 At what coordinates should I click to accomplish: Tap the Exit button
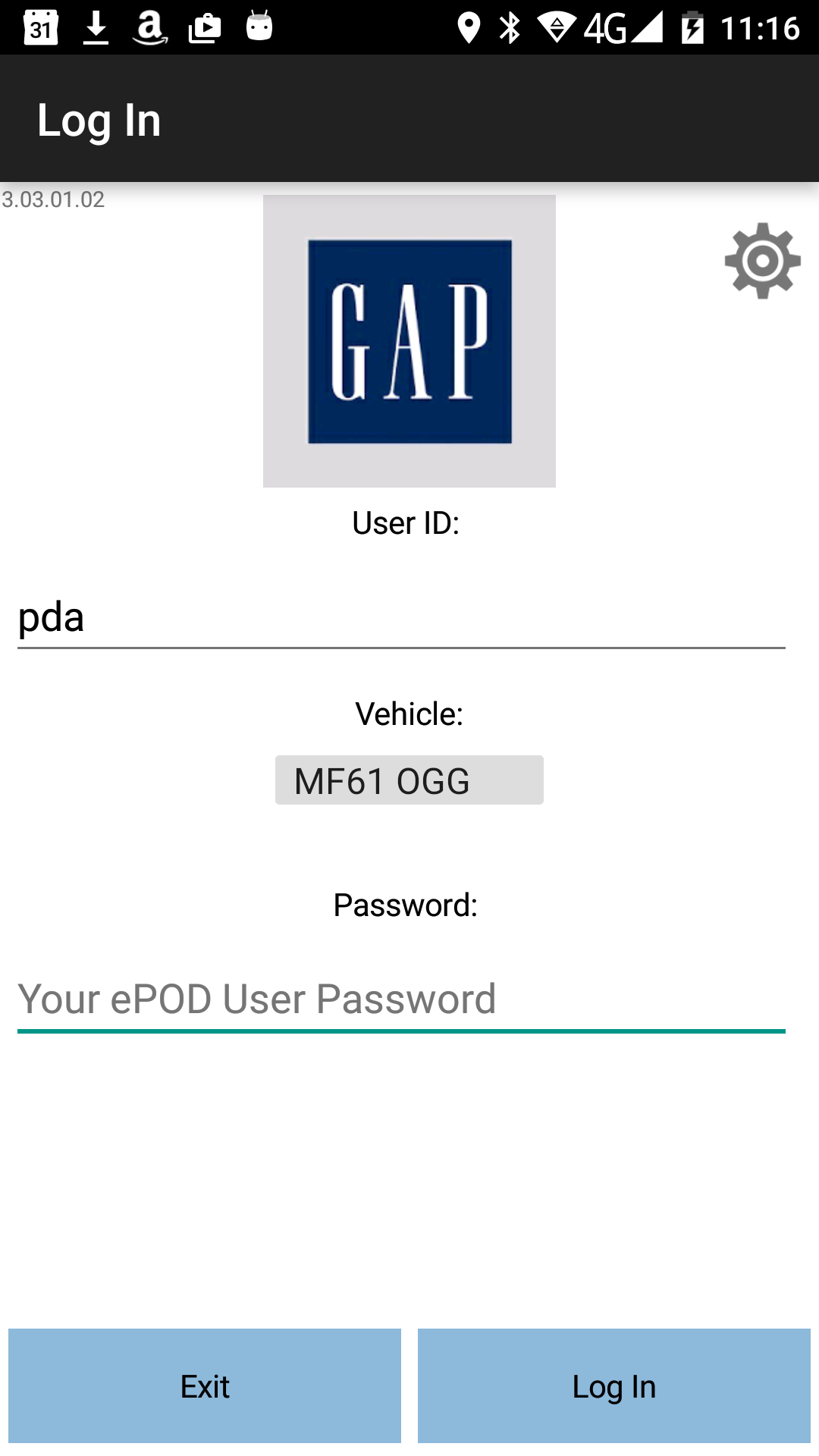tap(205, 1386)
